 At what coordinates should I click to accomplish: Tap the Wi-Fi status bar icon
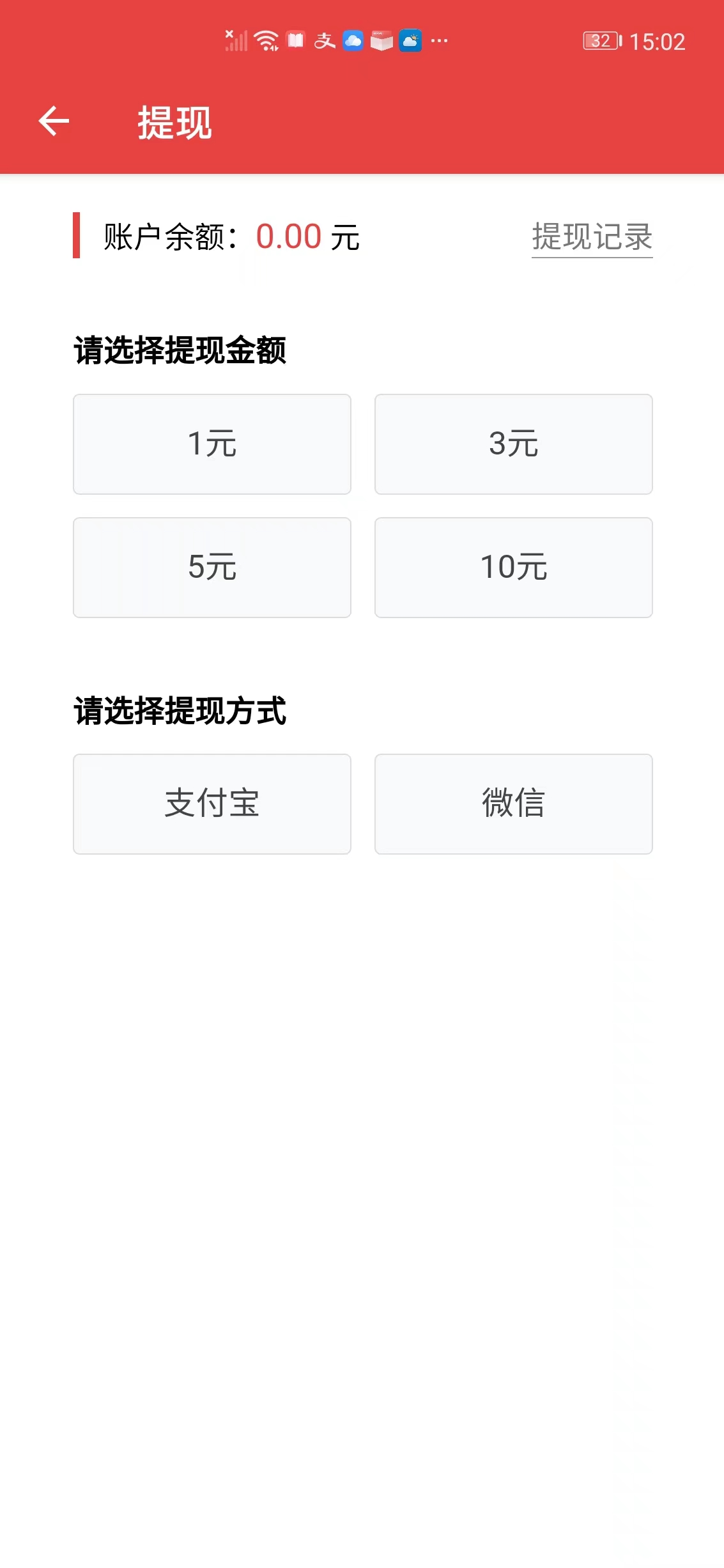265,40
